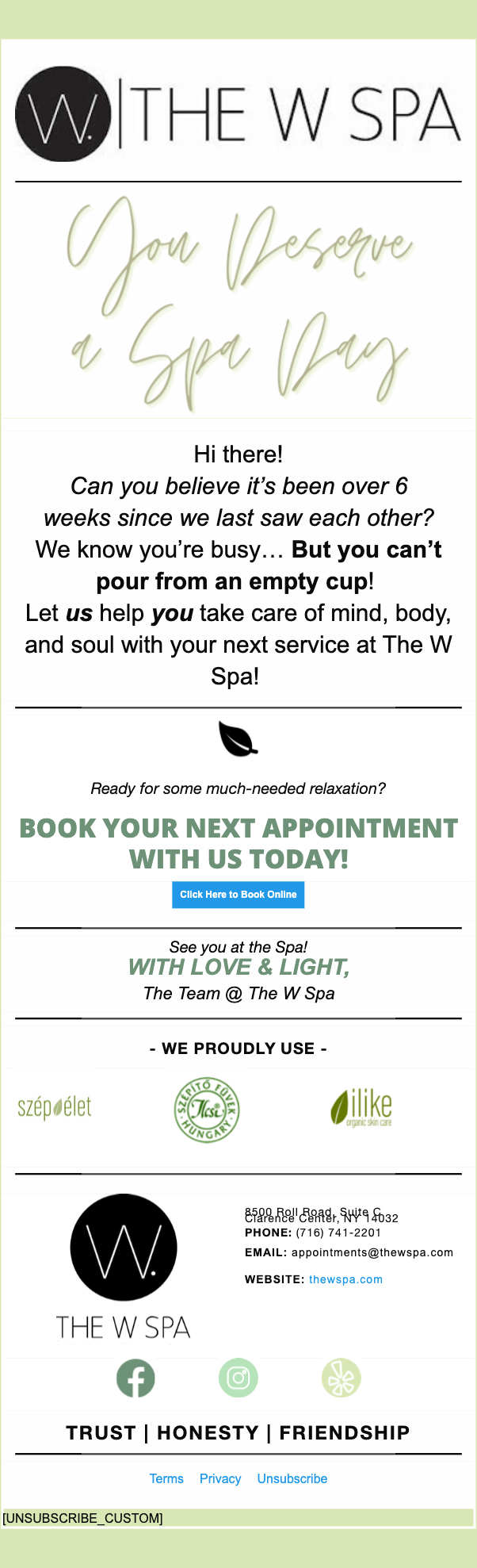The height and width of the screenshot is (1568, 477).
Task: Open The W Spa Yelp page
Action: point(341,1378)
